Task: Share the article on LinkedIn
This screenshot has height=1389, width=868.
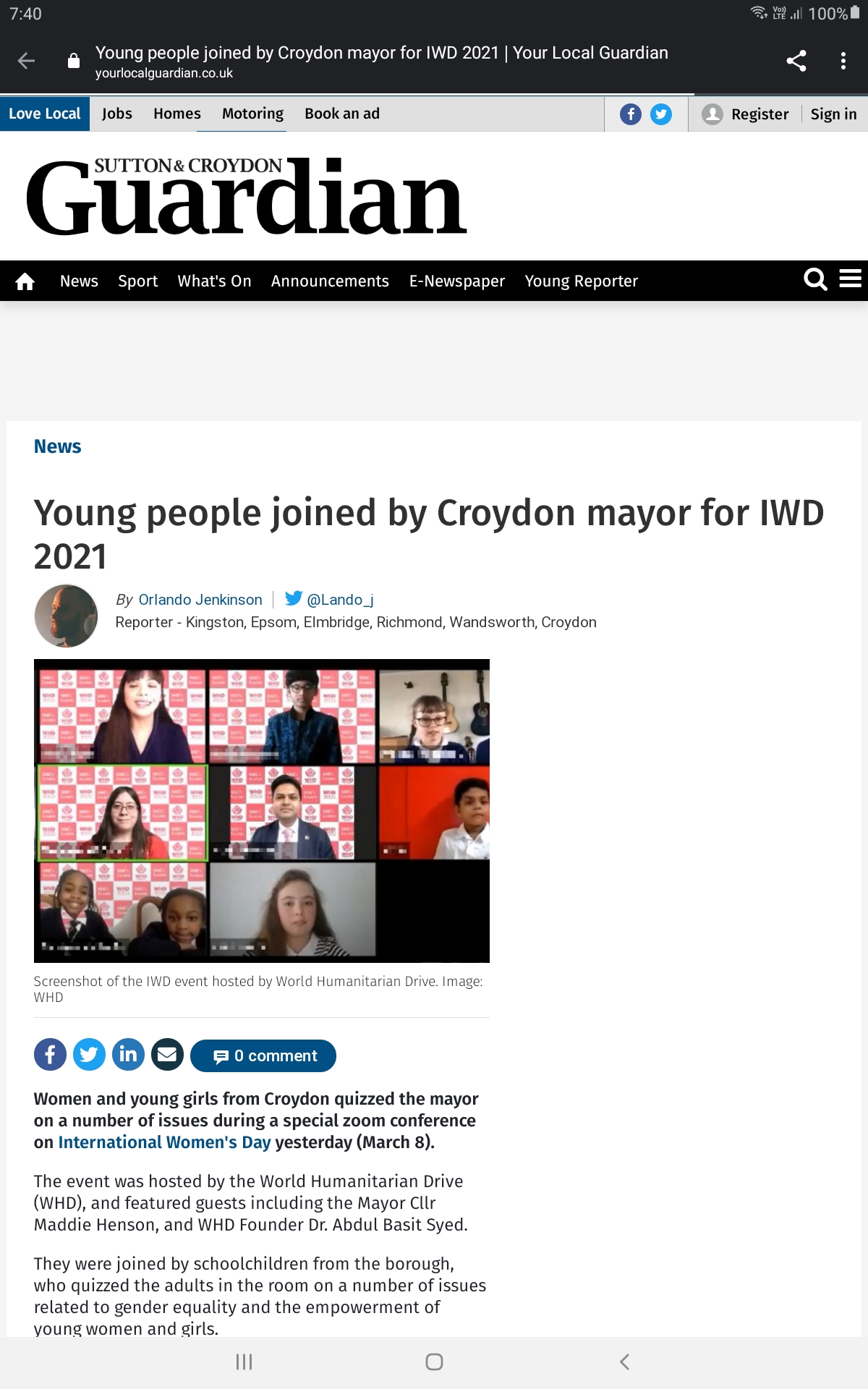Action: (x=128, y=1055)
